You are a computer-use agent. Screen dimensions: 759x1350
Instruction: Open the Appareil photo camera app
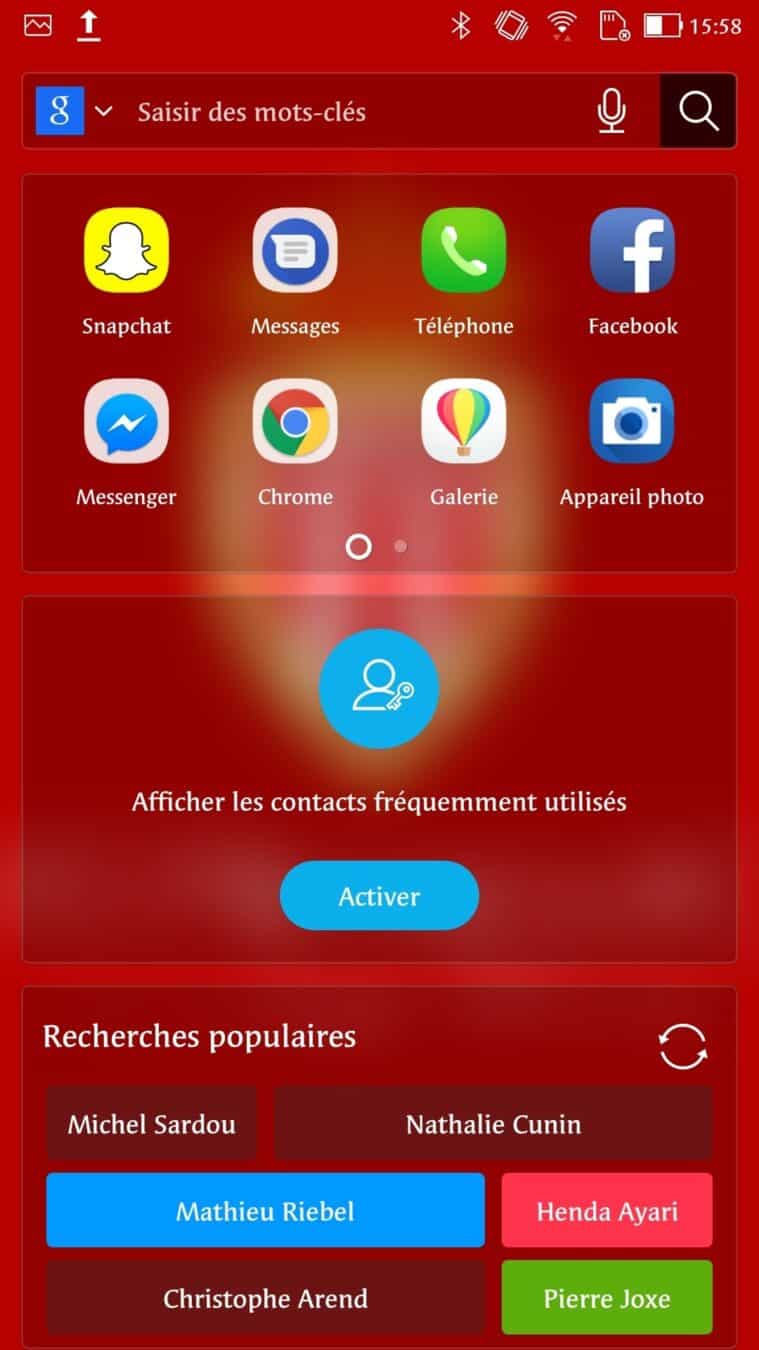click(632, 421)
